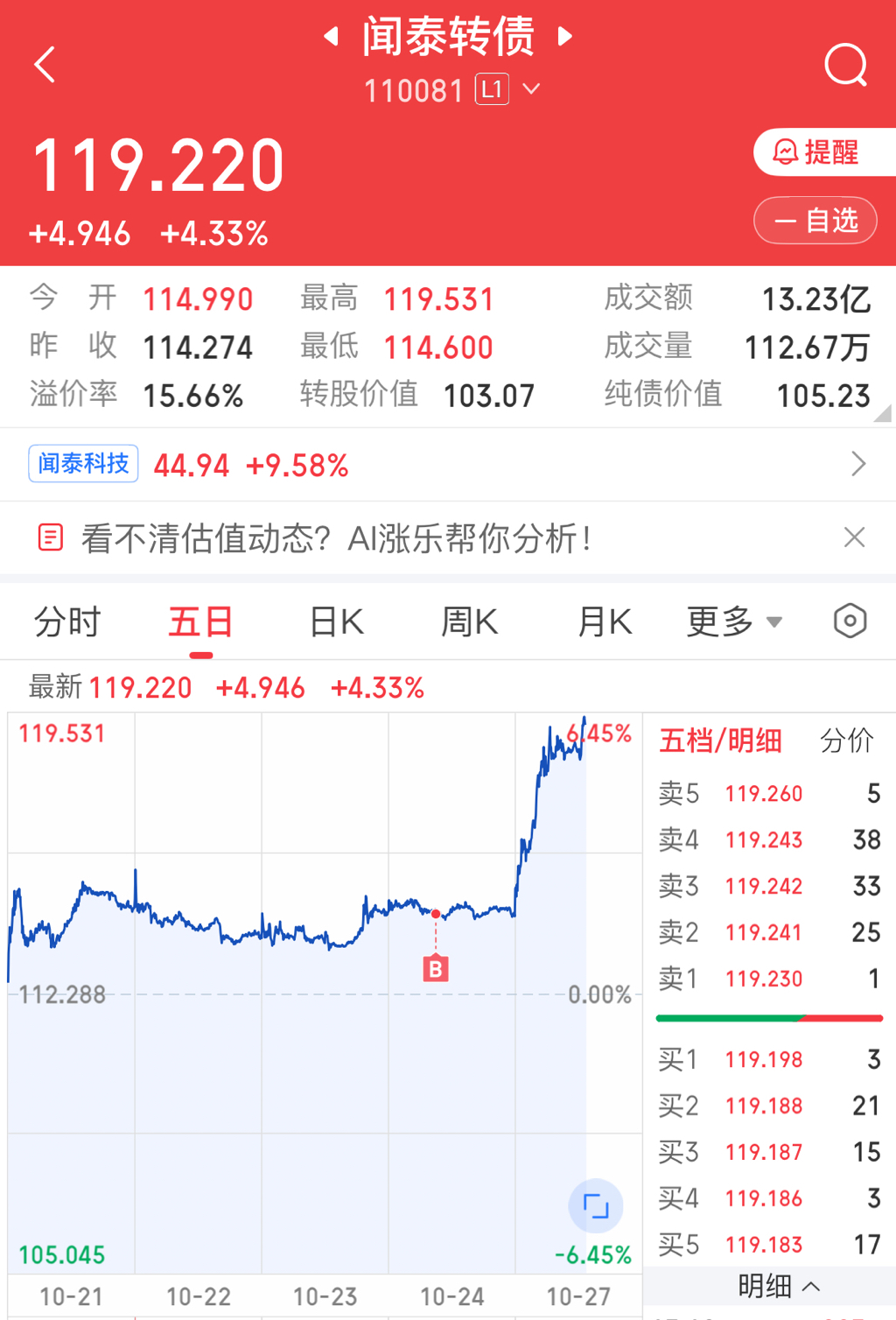The height and width of the screenshot is (1320, 896).
Task: Go back using the top-left arrow
Action: [x=45, y=65]
